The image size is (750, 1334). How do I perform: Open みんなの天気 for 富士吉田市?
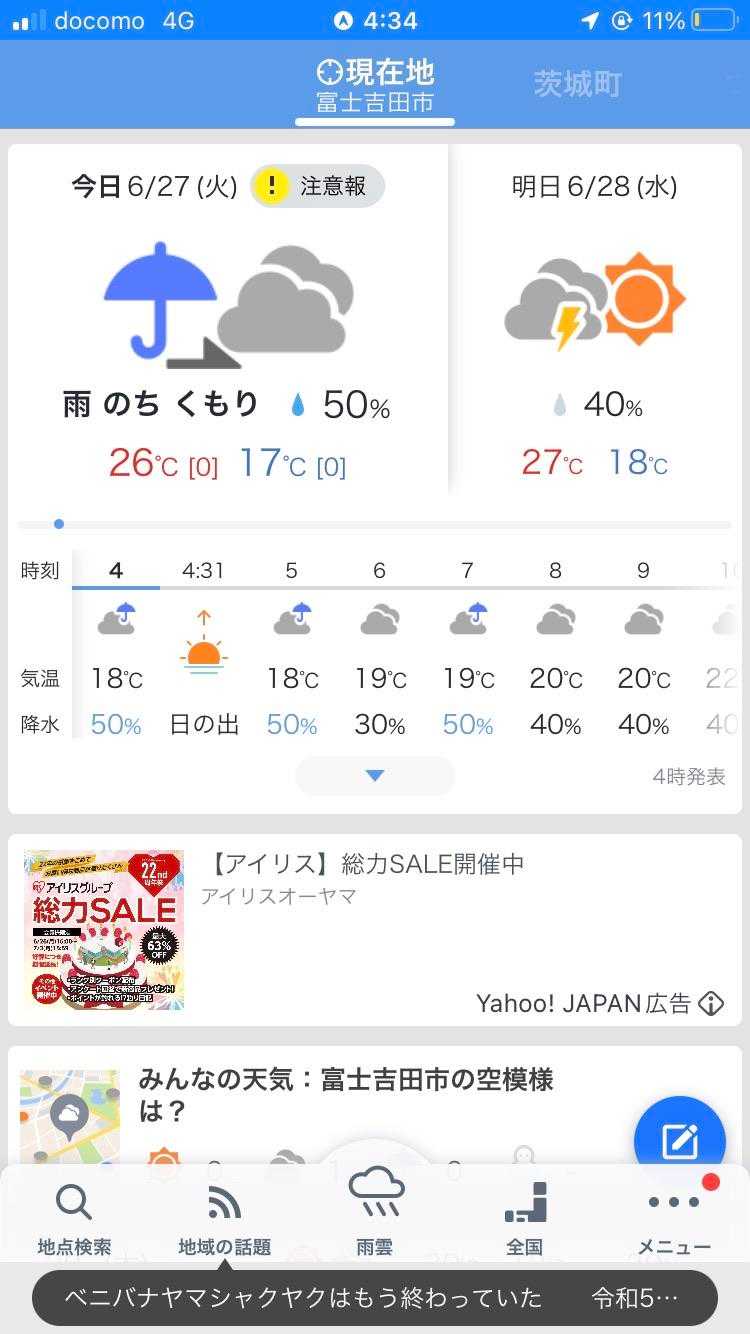coord(345,1095)
